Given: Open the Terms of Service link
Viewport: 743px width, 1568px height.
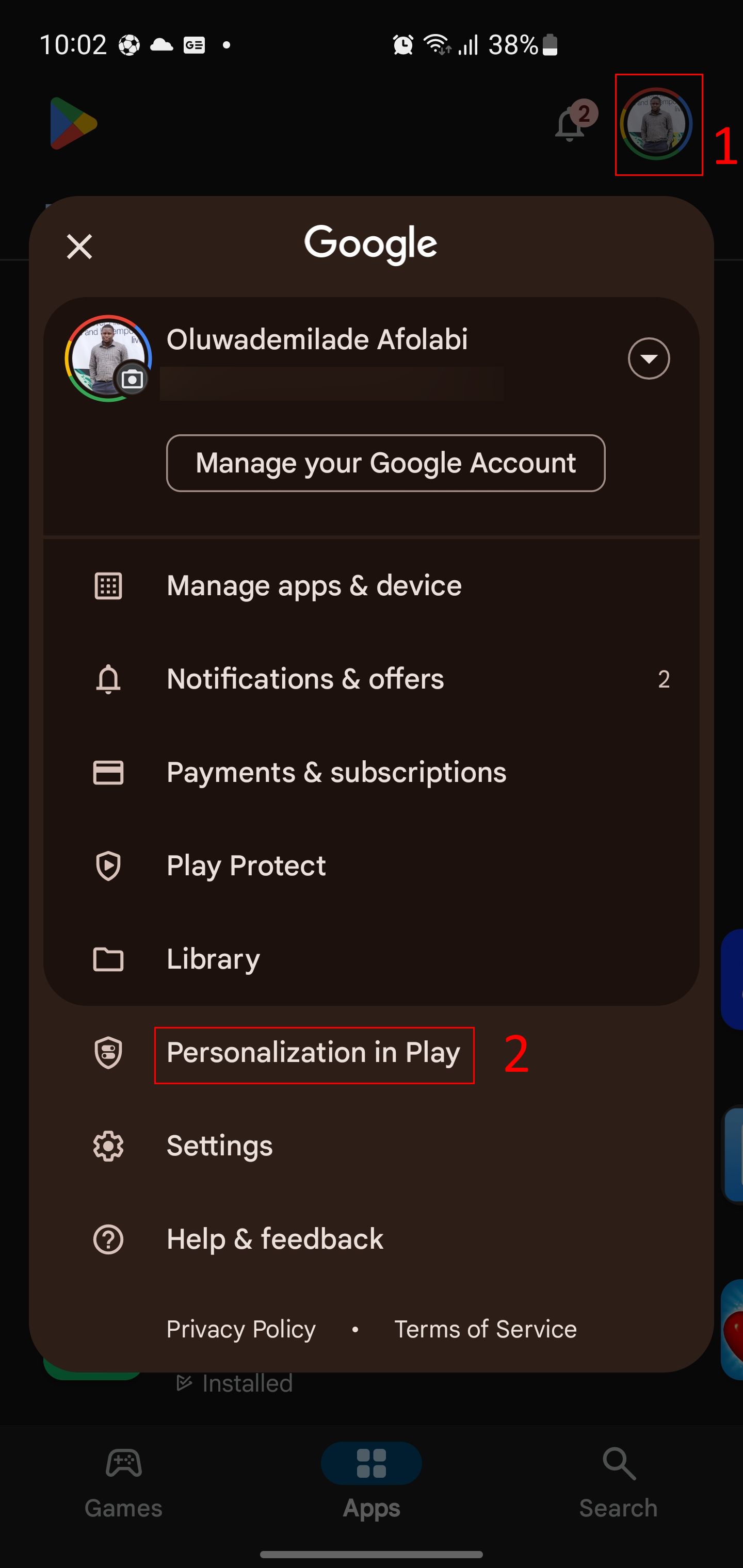Looking at the screenshot, I should pos(485,1329).
